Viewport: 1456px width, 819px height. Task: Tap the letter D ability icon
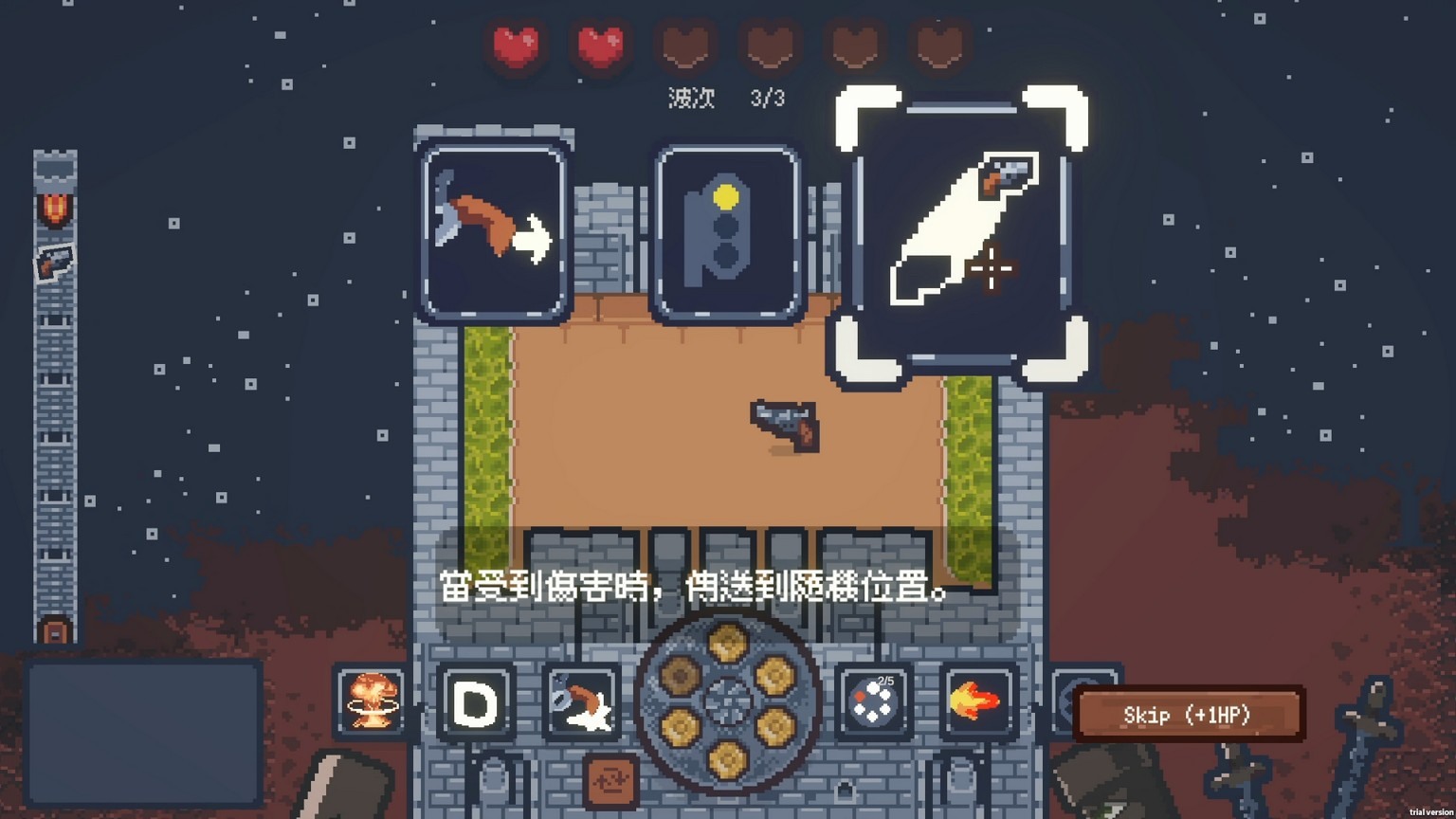pos(477,702)
